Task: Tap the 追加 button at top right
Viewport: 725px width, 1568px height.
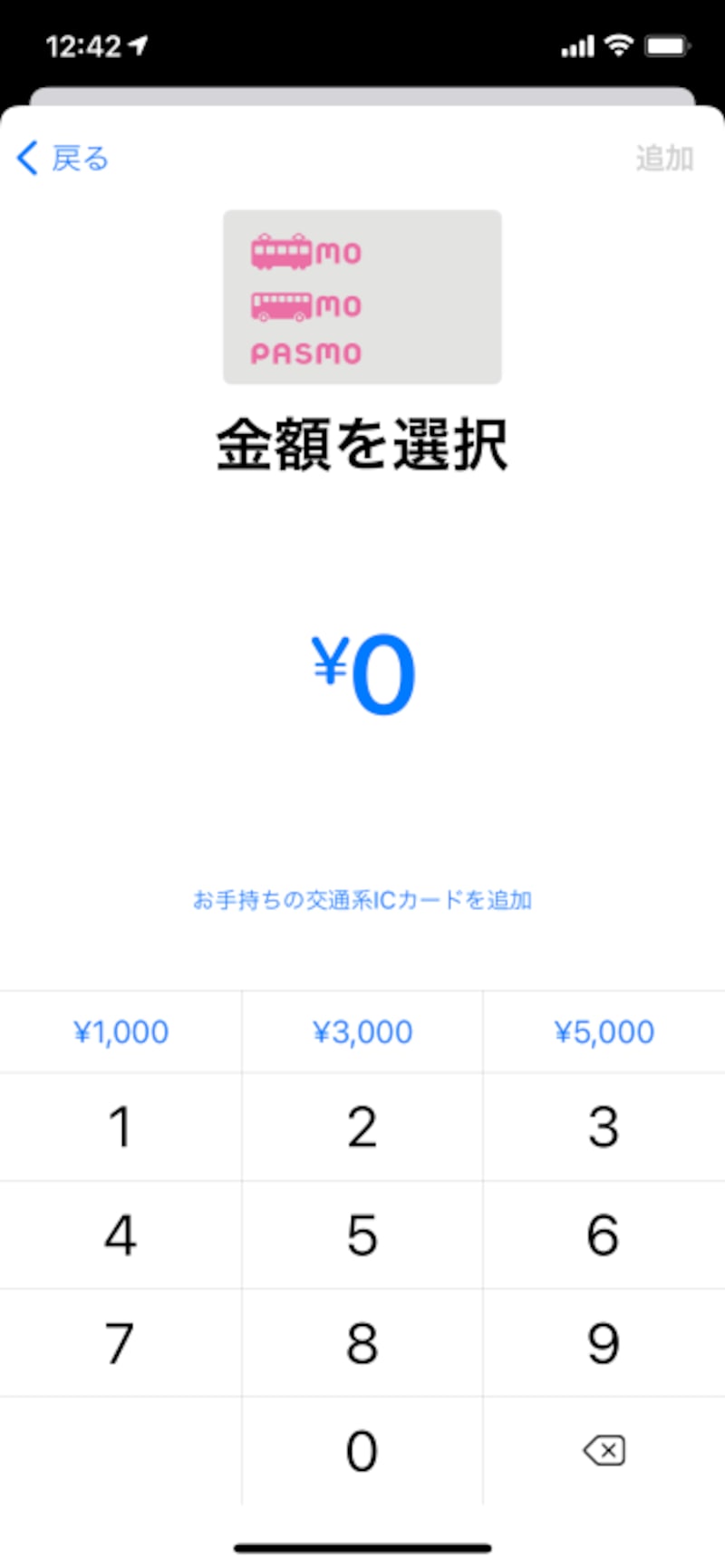Action: 665,158
